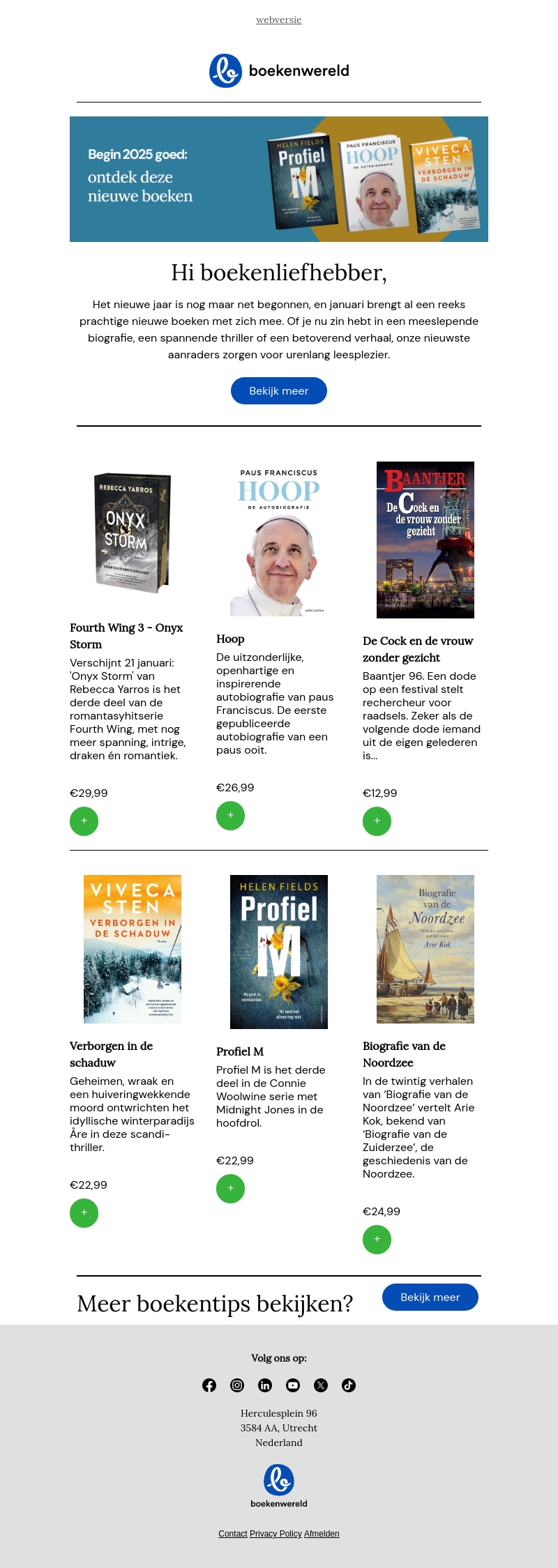
Task: Read the Privacy Policy link
Action: [x=276, y=1534]
